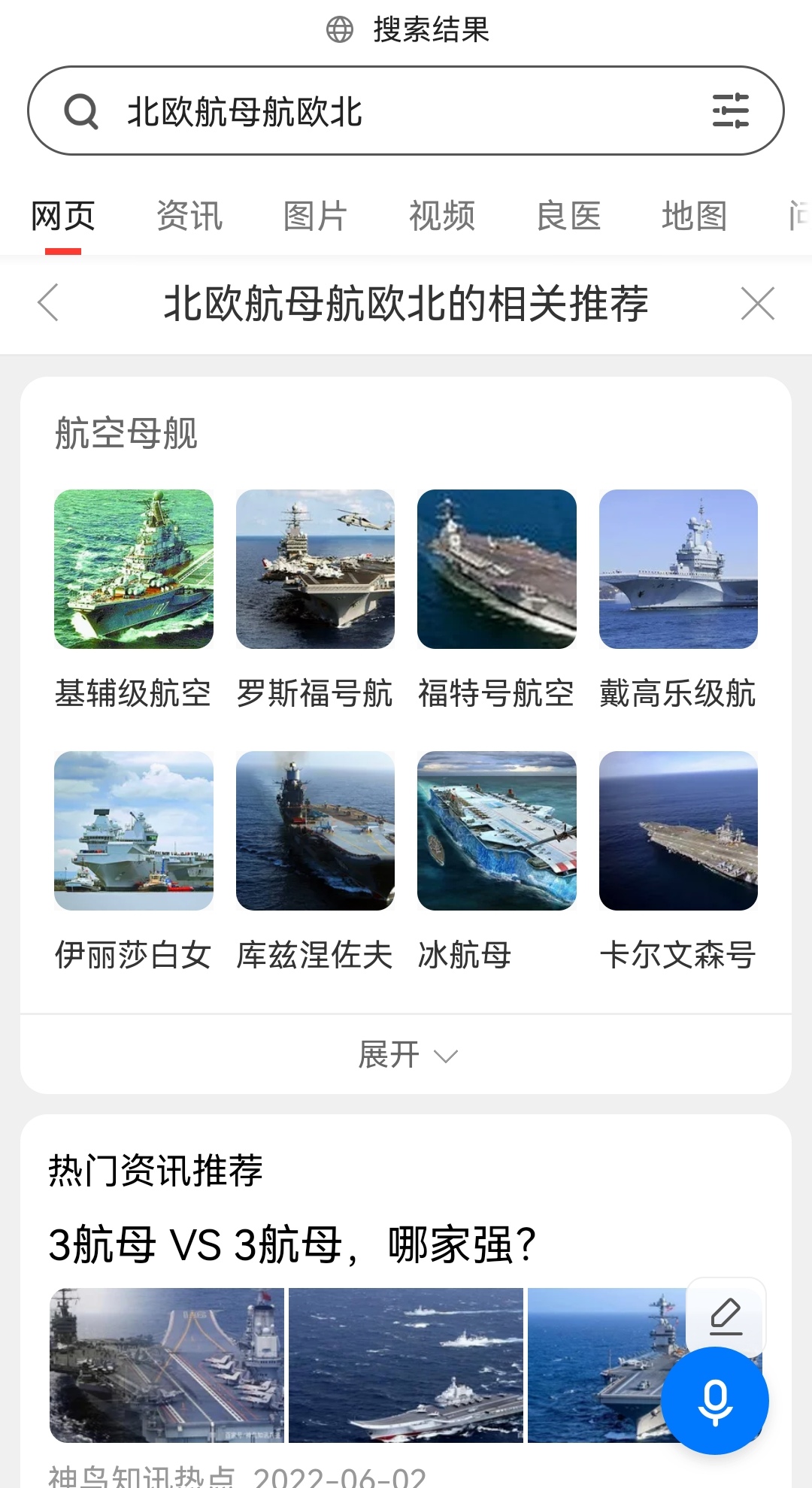Screen dimensions: 812x1488
Task: Tap the globe icon beside 搜索结果
Action: point(340,30)
